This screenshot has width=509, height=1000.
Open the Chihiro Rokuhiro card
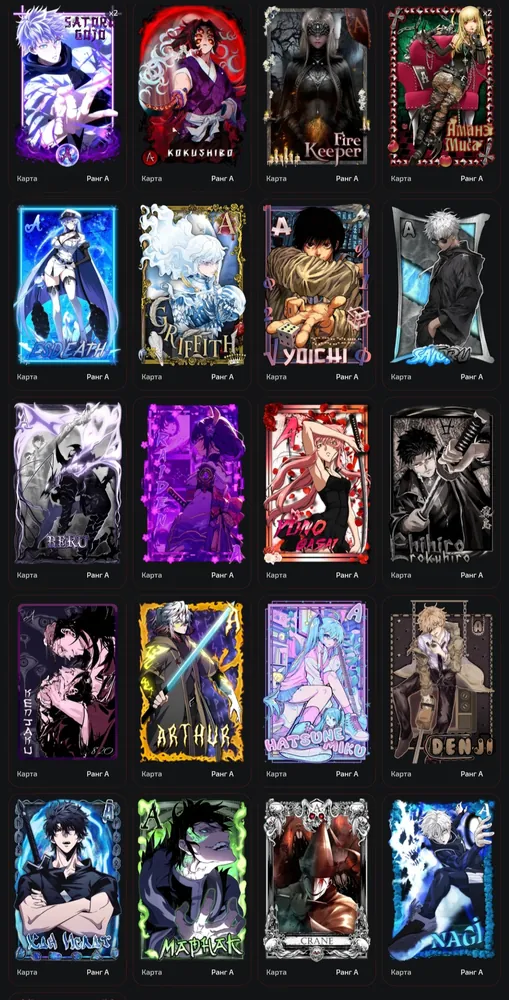[x=441, y=483]
